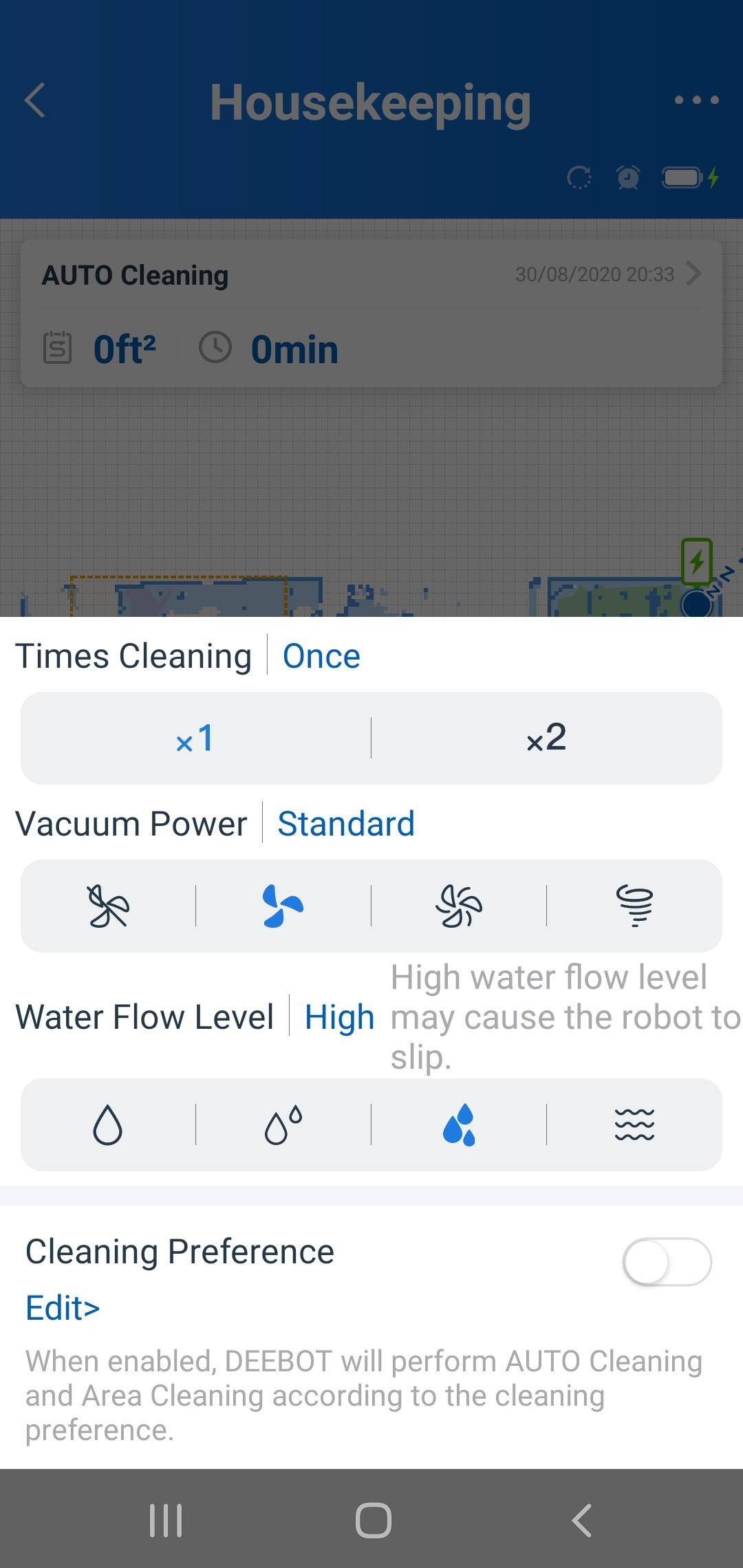Screen dimensions: 743x1568
Task: Open recent apps from navigation bar
Action: (x=166, y=1520)
